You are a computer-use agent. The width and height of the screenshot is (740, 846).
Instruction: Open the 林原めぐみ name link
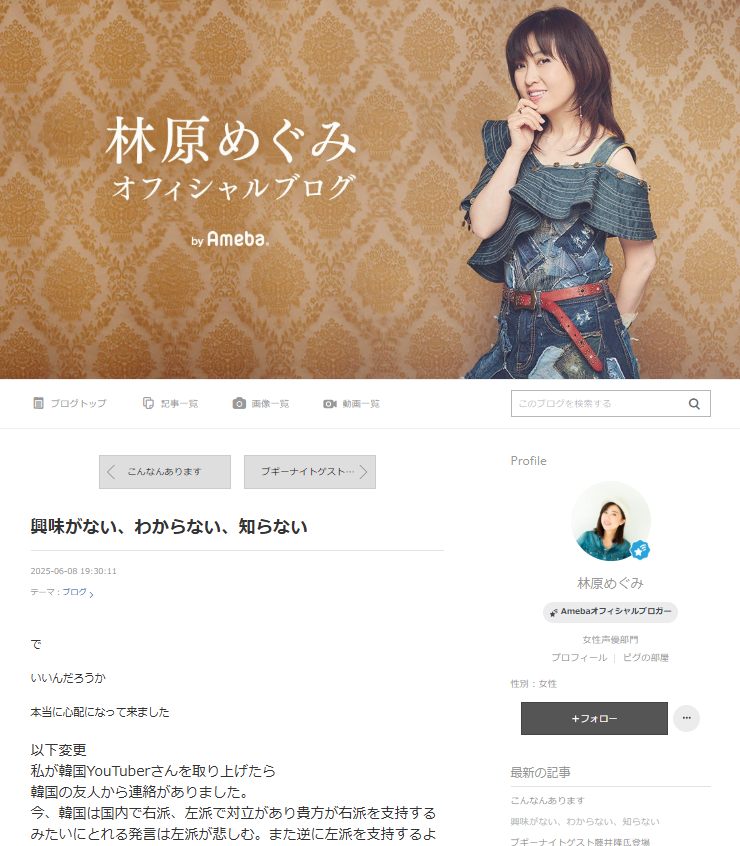click(x=610, y=583)
